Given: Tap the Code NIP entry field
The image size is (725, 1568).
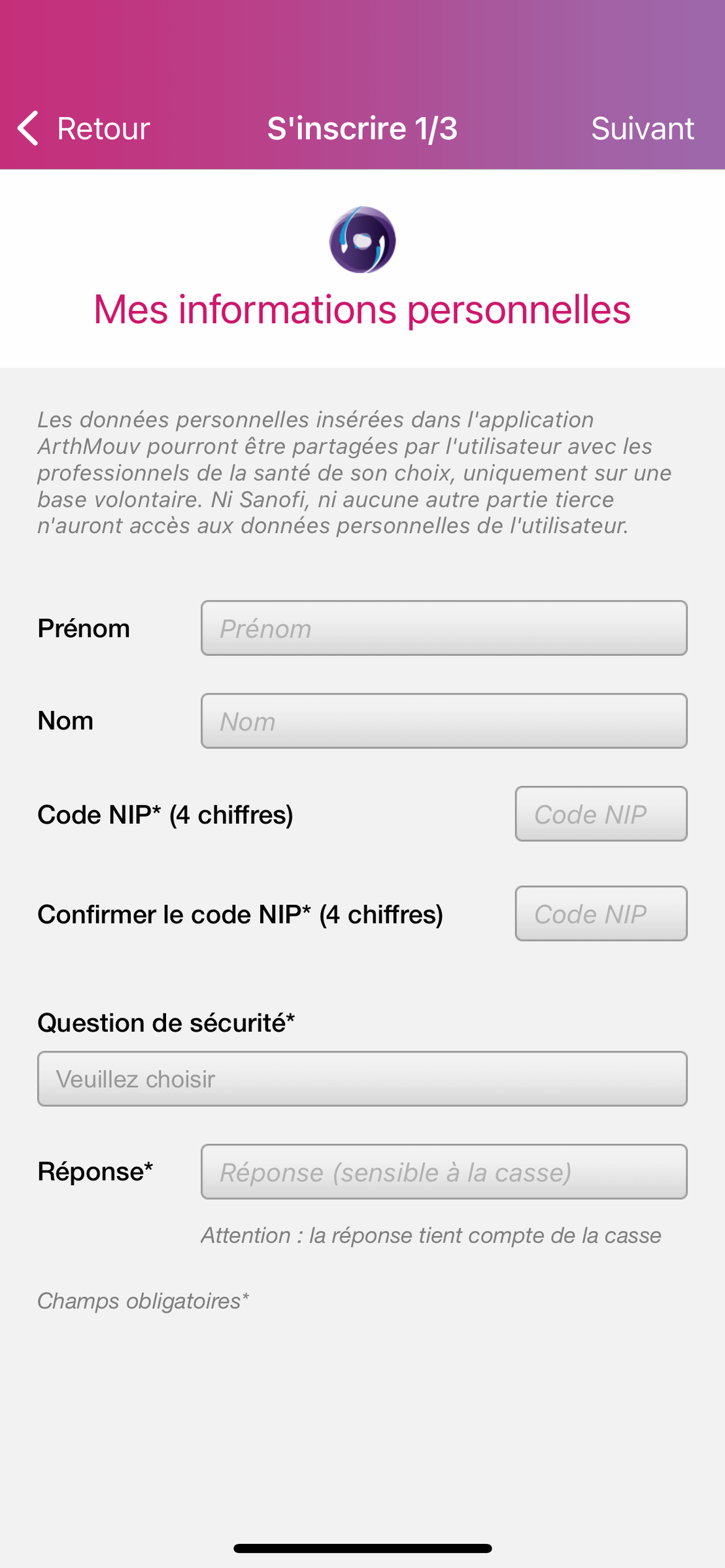Looking at the screenshot, I should [x=601, y=814].
